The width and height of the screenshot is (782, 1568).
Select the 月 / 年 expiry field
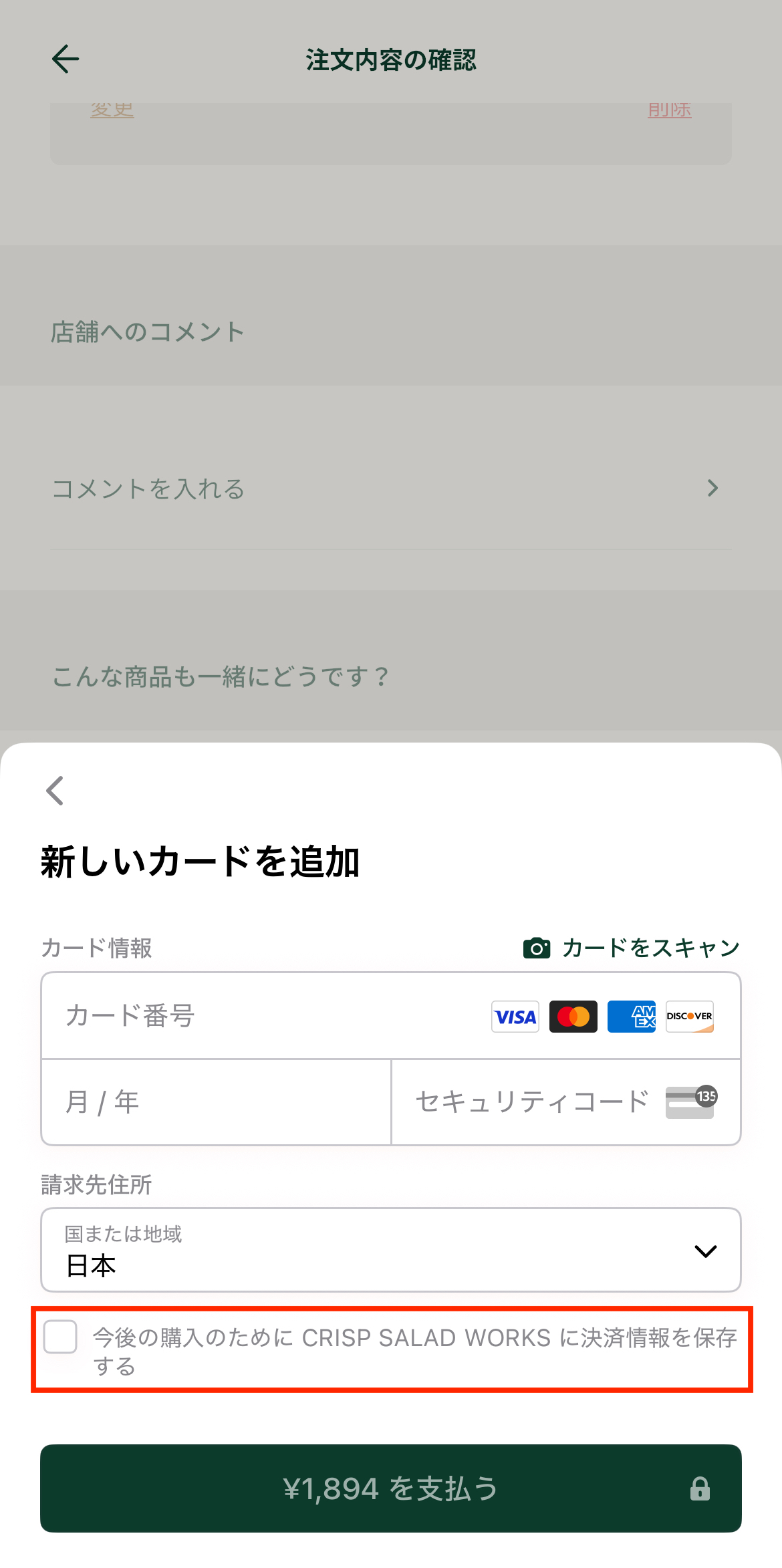[215, 1102]
